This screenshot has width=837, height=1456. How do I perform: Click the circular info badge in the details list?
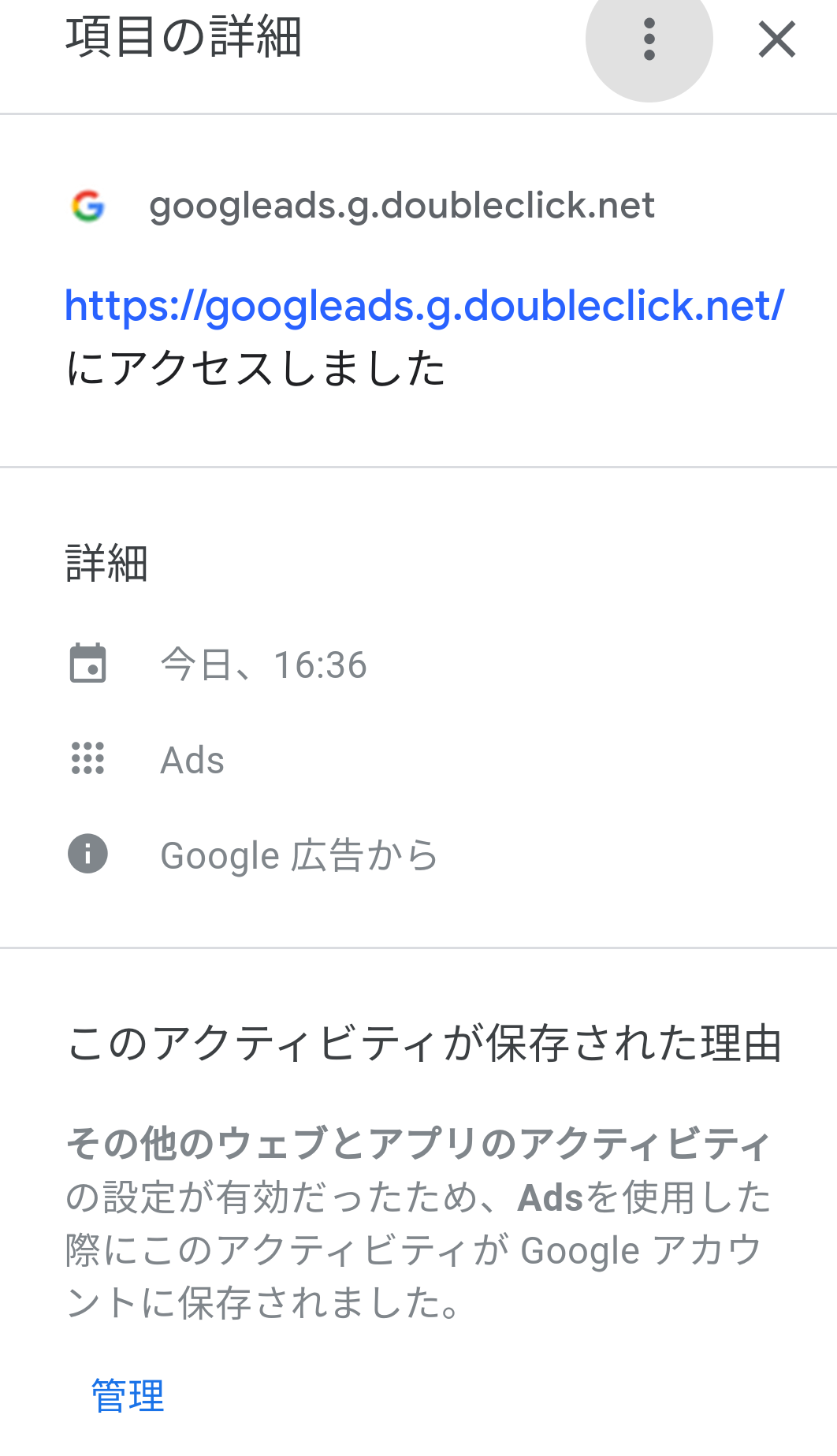[87, 853]
